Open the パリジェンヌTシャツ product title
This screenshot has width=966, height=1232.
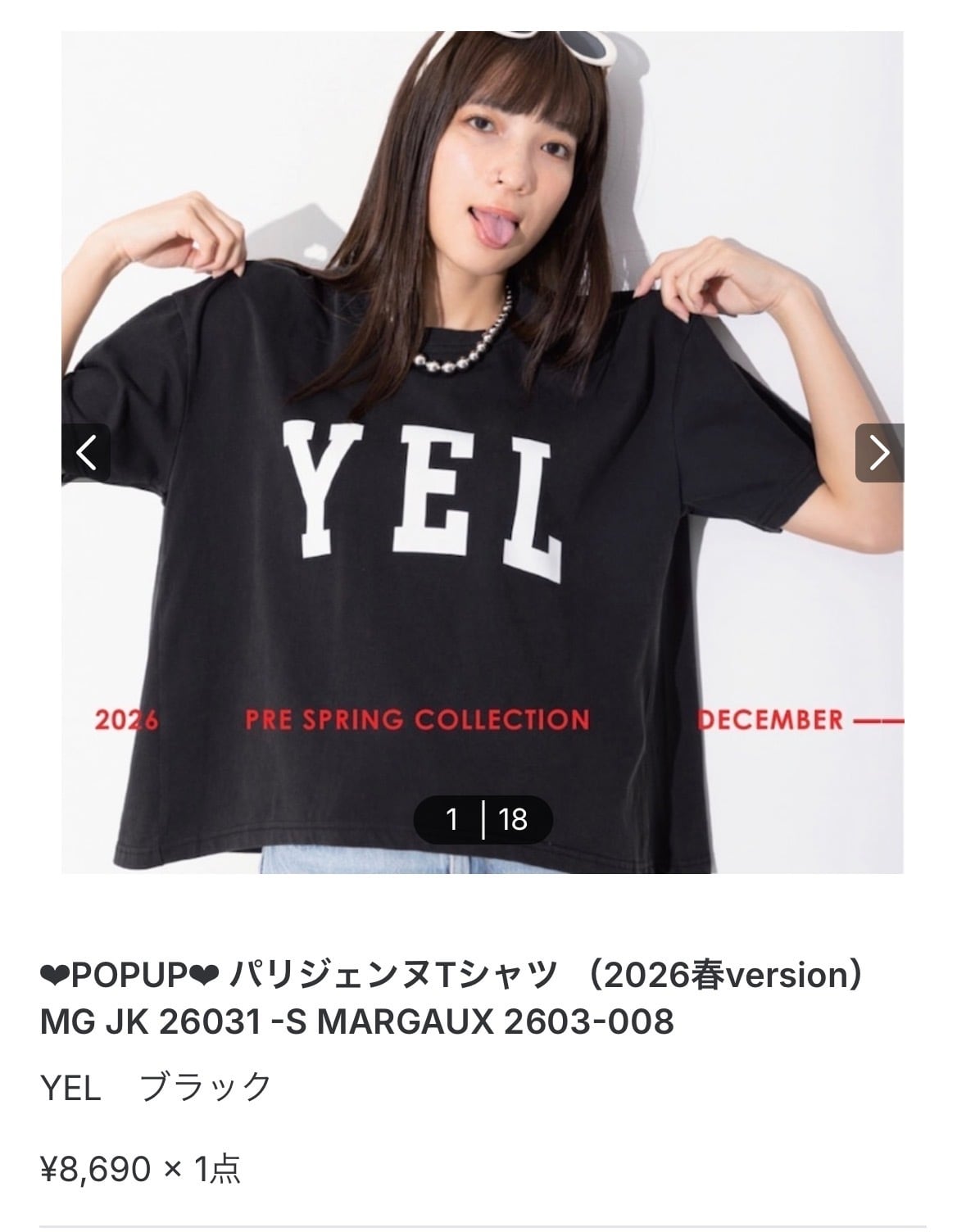click(451, 998)
